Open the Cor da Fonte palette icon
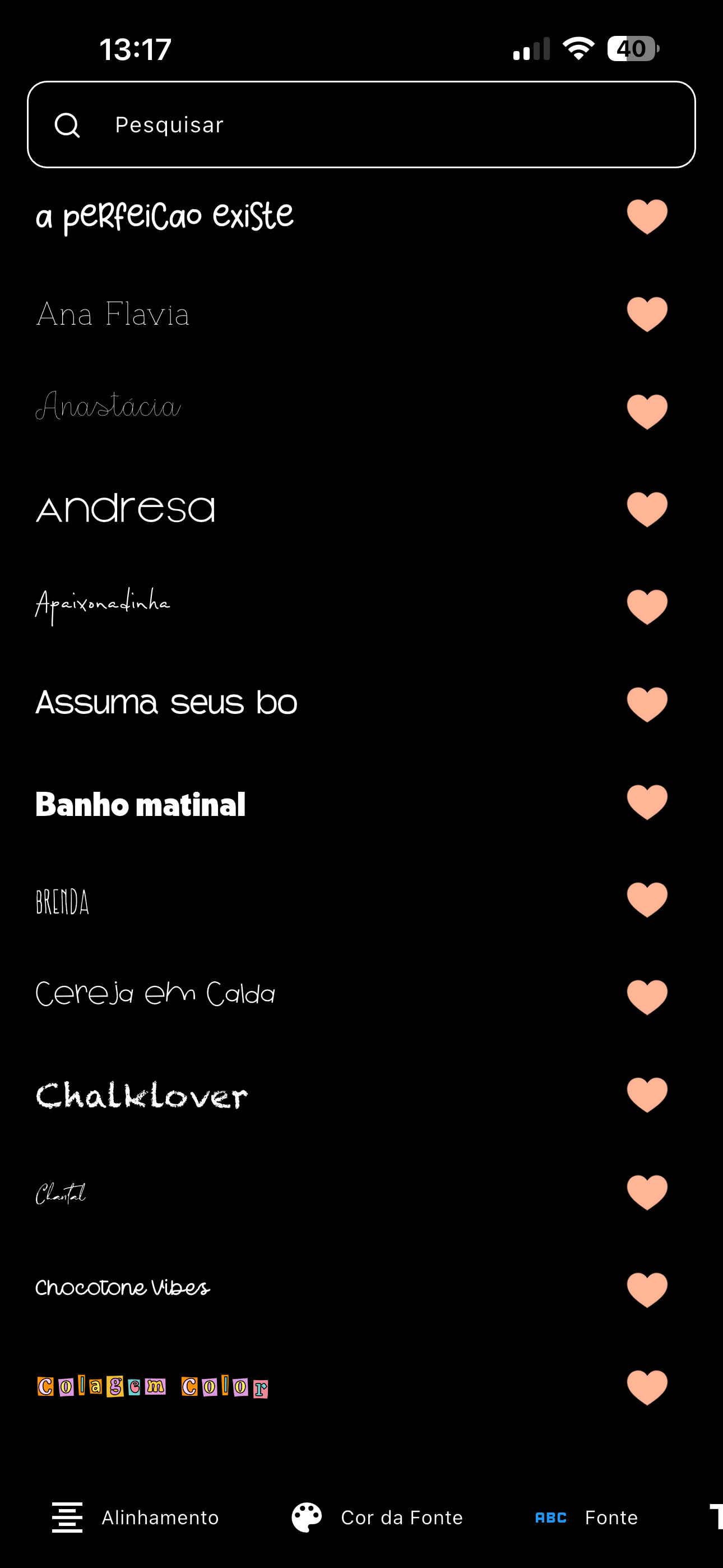Viewport: 723px width, 1568px height. pyautogui.click(x=305, y=1516)
